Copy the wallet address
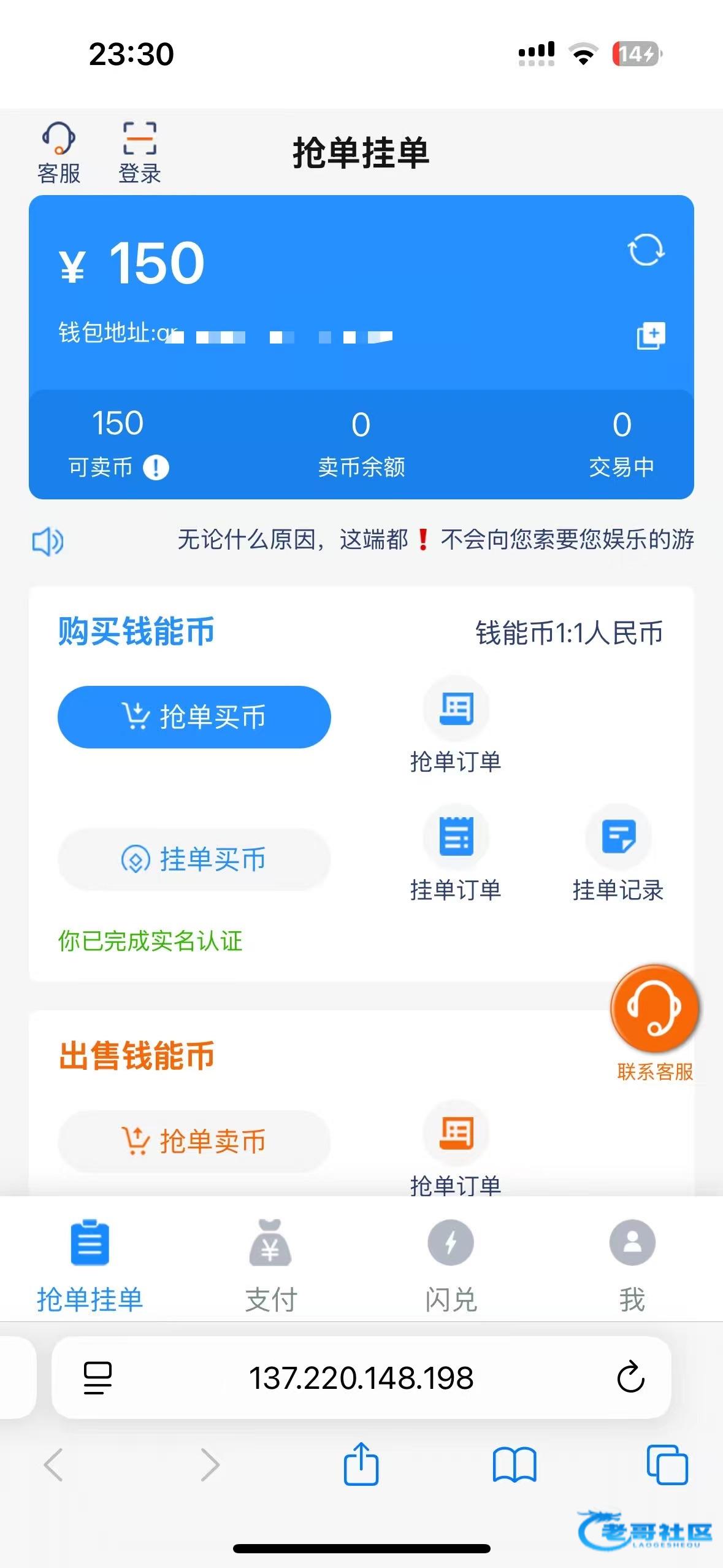723x1568 pixels. click(651, 335)
